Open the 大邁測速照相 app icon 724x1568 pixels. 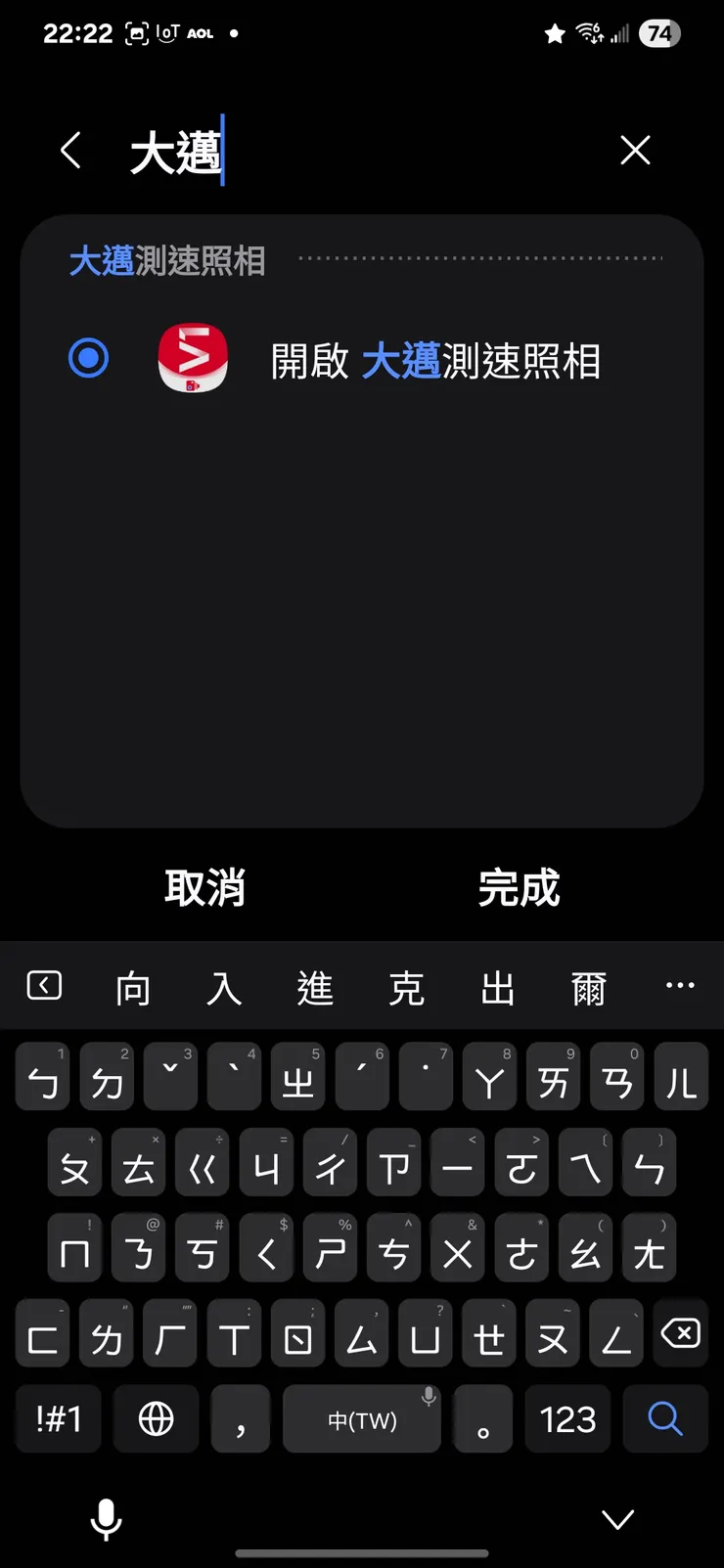[x=191, y=359]
